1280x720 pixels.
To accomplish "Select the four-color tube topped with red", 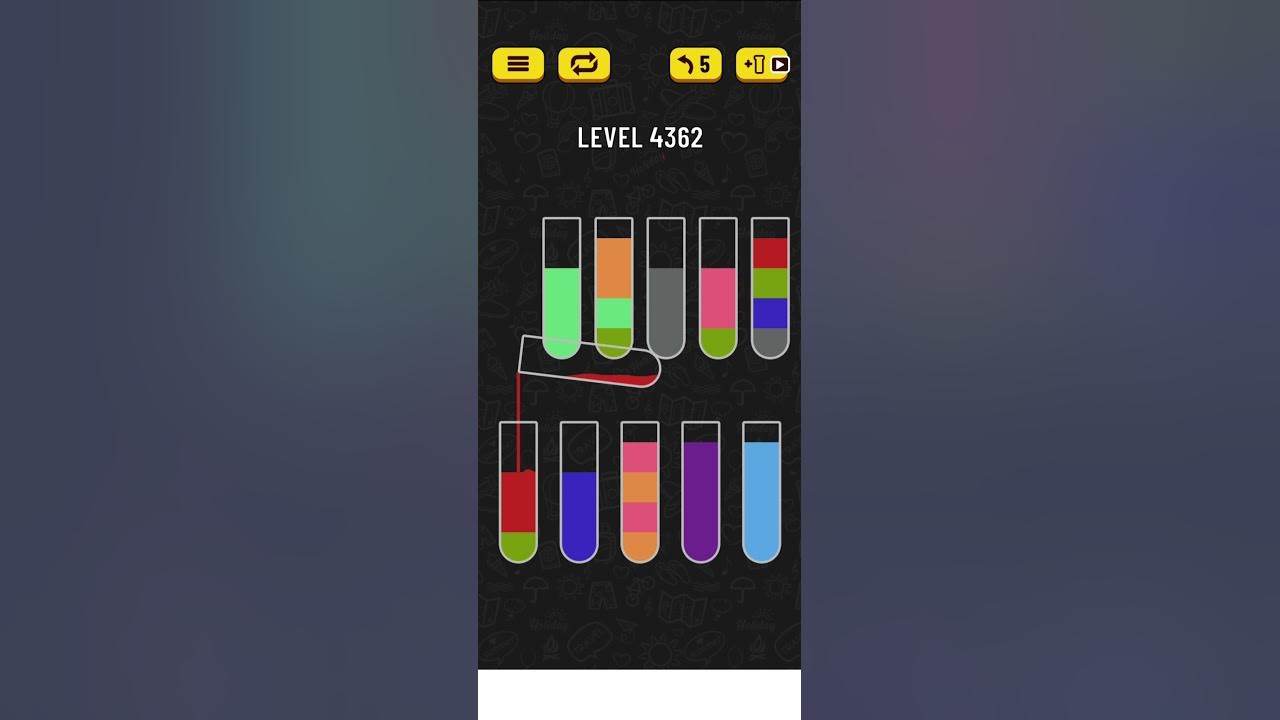I will click(x=770, y=290).
